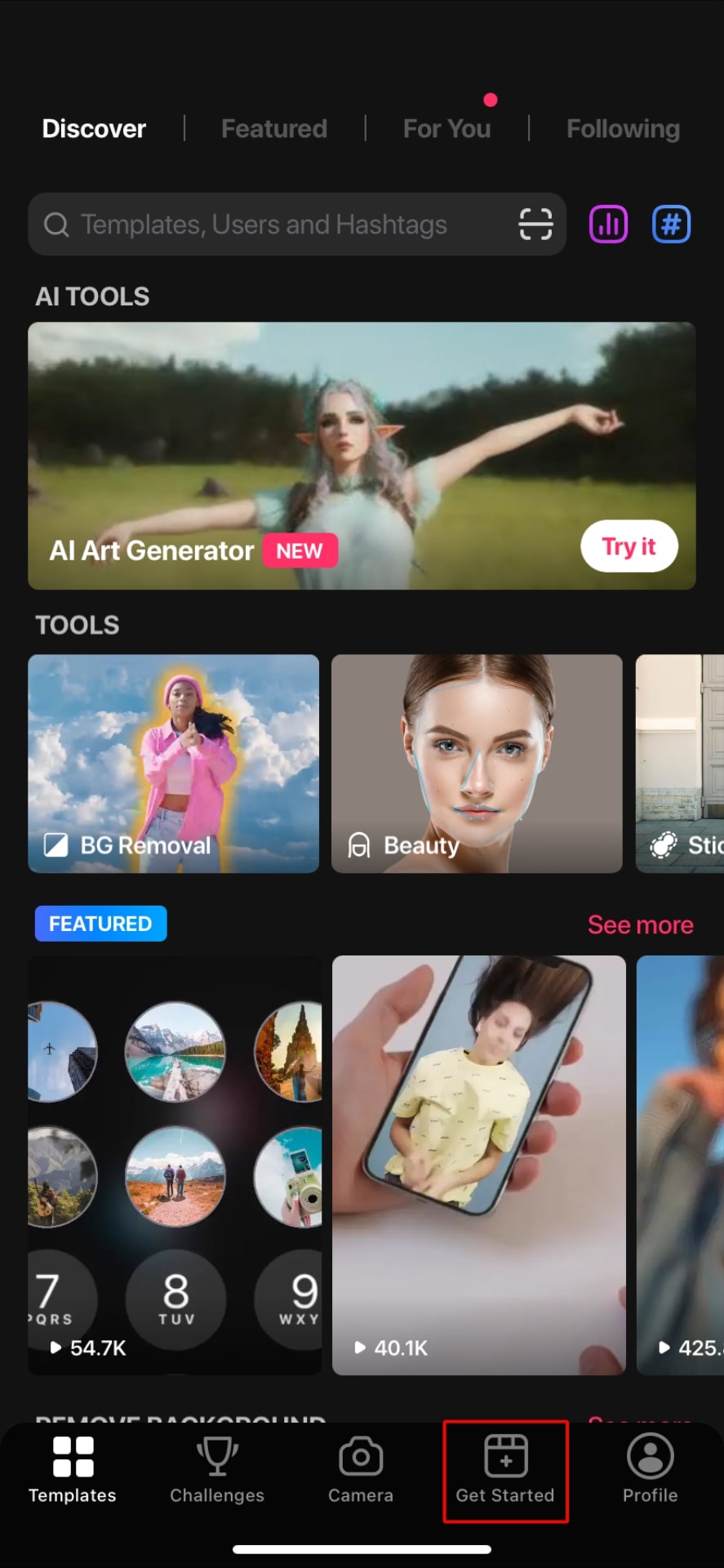Screen dimensions: 724x1568
Task: Switch to the Featured tab
Action: (x=273, y=129)
